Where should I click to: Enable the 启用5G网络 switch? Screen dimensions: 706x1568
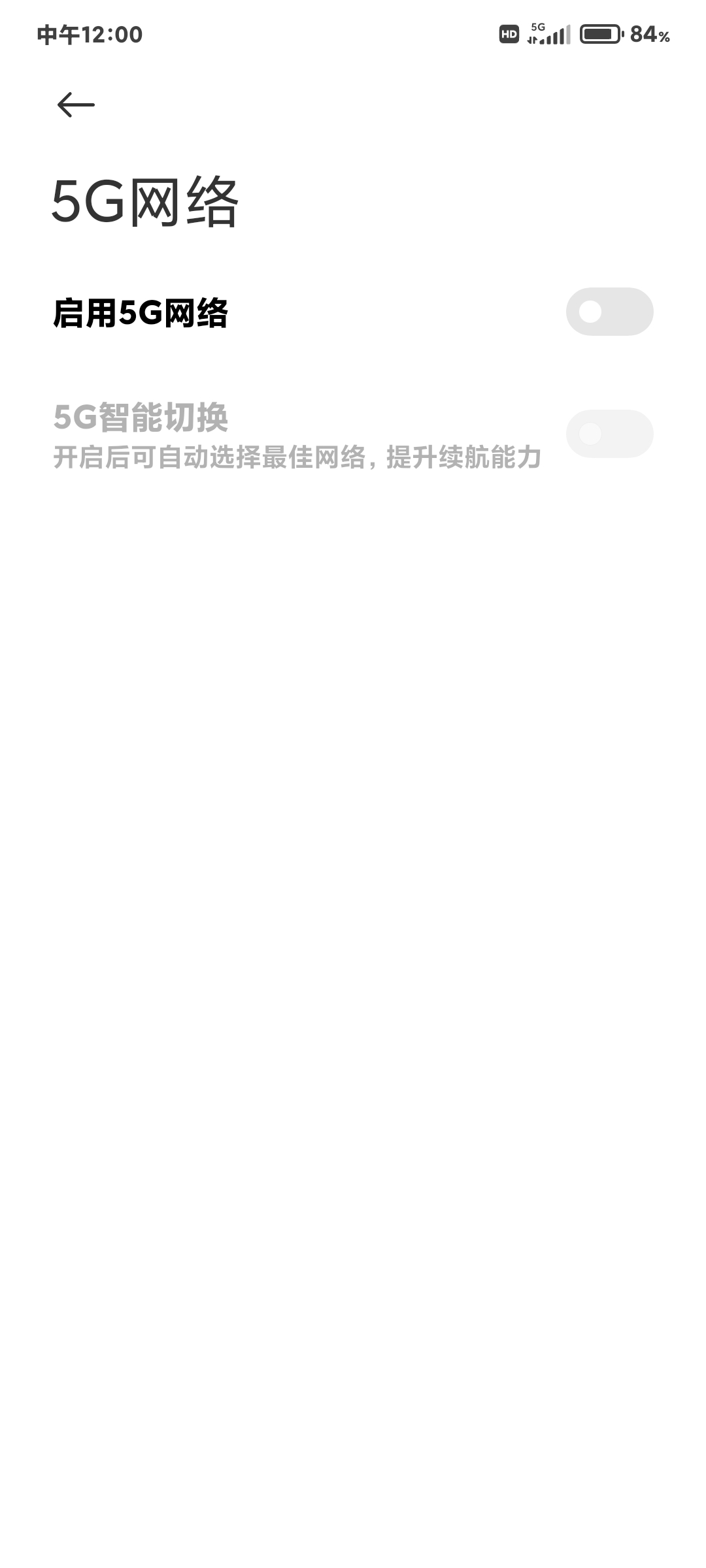coord(609,312)
